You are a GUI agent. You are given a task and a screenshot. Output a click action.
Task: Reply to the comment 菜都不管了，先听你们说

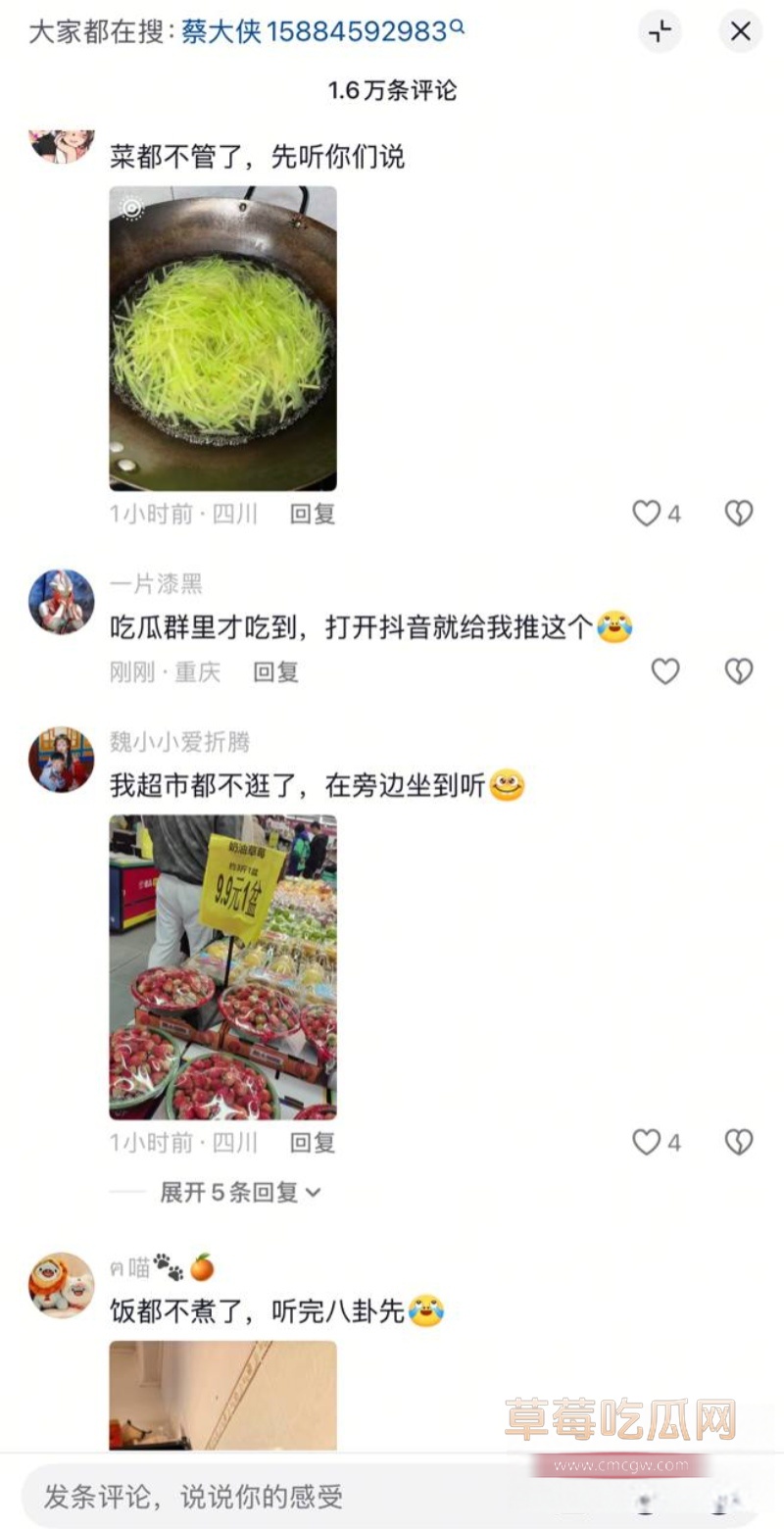313,514
